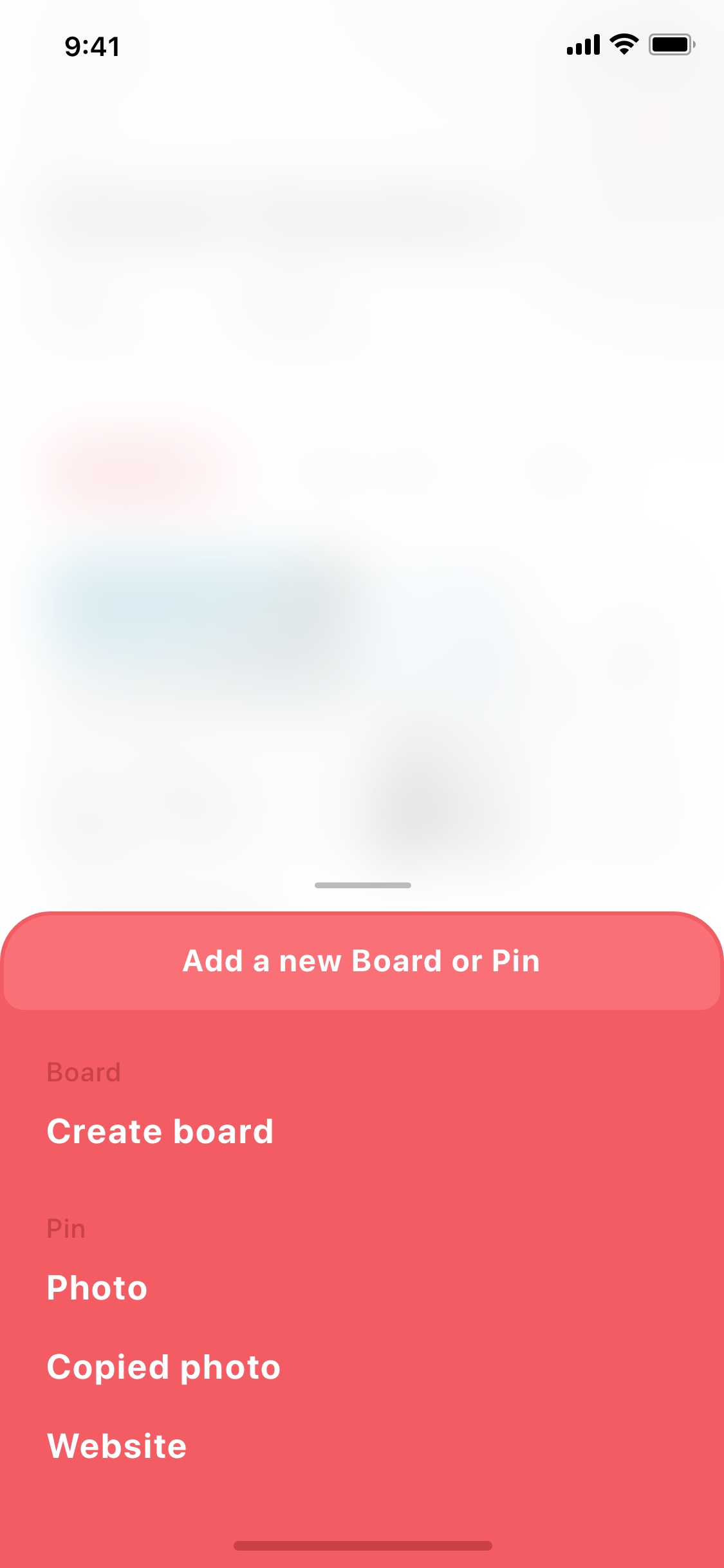Tap Copied photo pin option
This screenshot has height=1568, width=724.
tap(163, 1367)
